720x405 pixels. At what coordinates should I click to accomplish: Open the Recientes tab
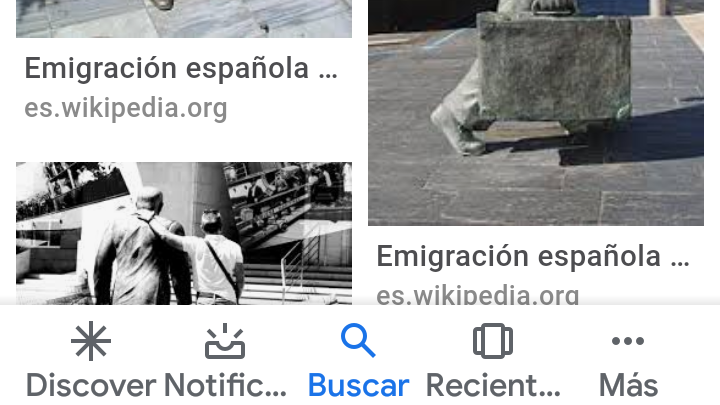point(493,360)
